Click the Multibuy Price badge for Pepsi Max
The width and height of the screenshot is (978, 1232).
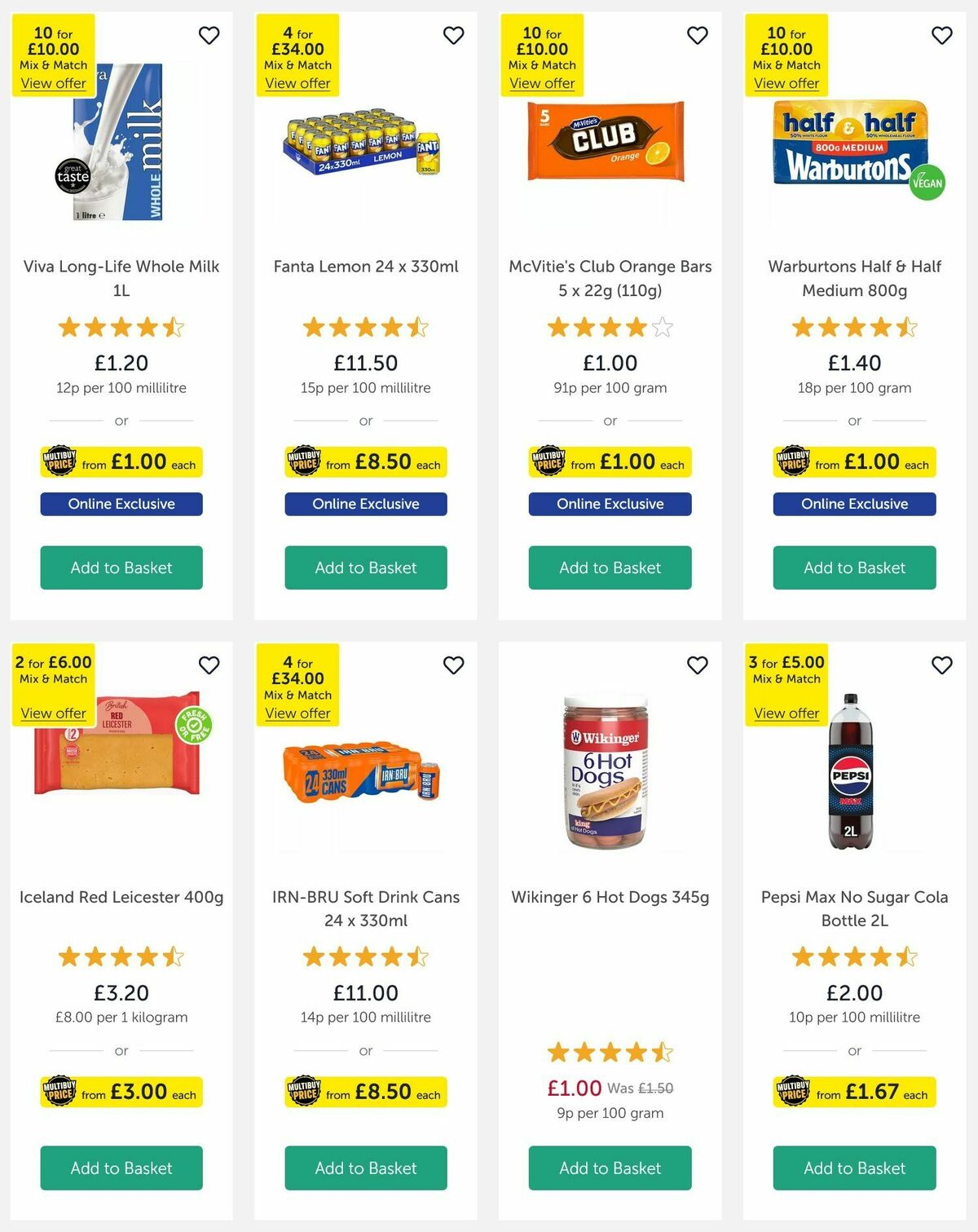point(794,1092)
